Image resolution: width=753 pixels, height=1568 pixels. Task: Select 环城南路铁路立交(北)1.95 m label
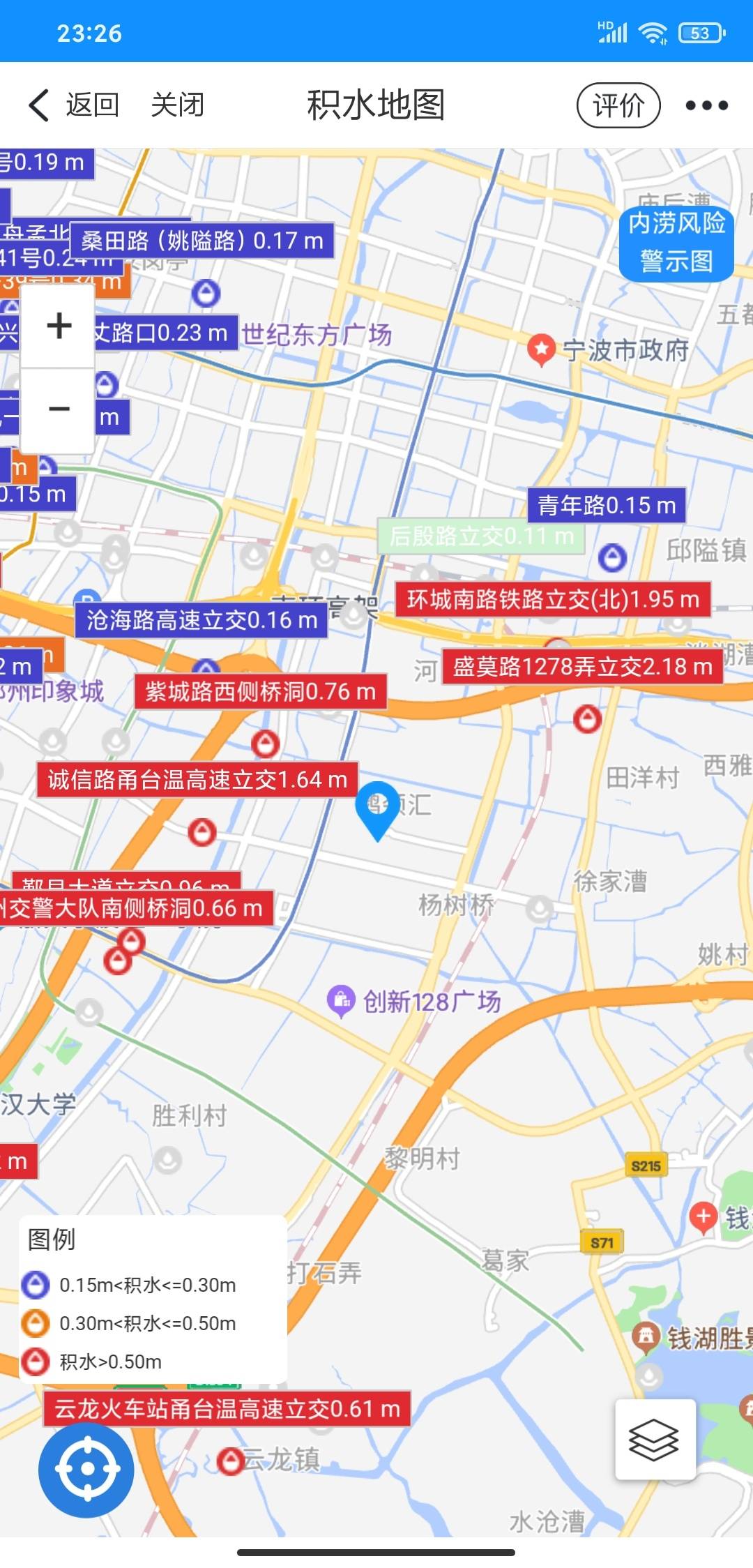click(552, 599)
